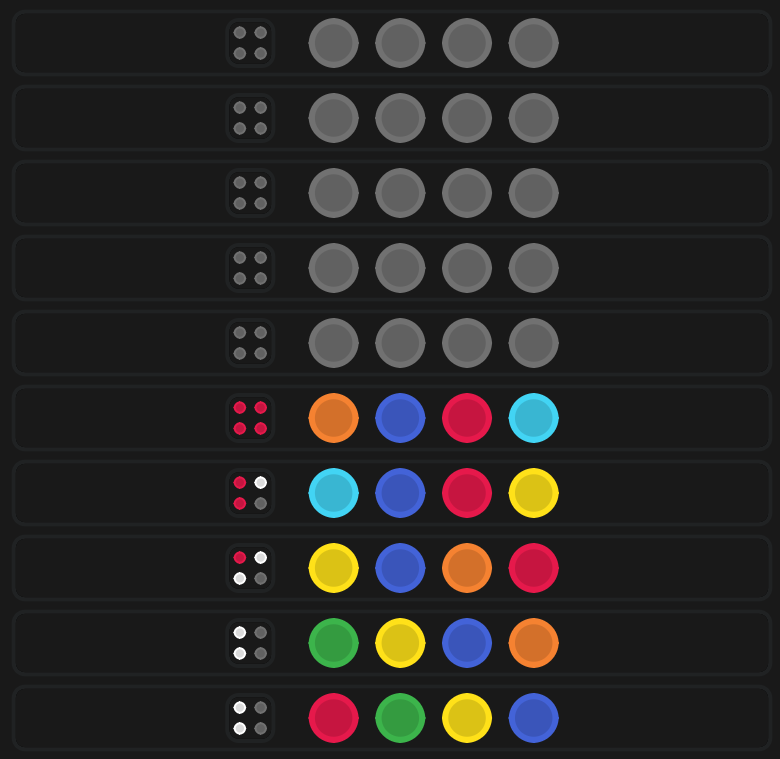
Task: Tap third empty peg slot in lowest empty row
Action: pyautogui.click(x=467, y=343)
